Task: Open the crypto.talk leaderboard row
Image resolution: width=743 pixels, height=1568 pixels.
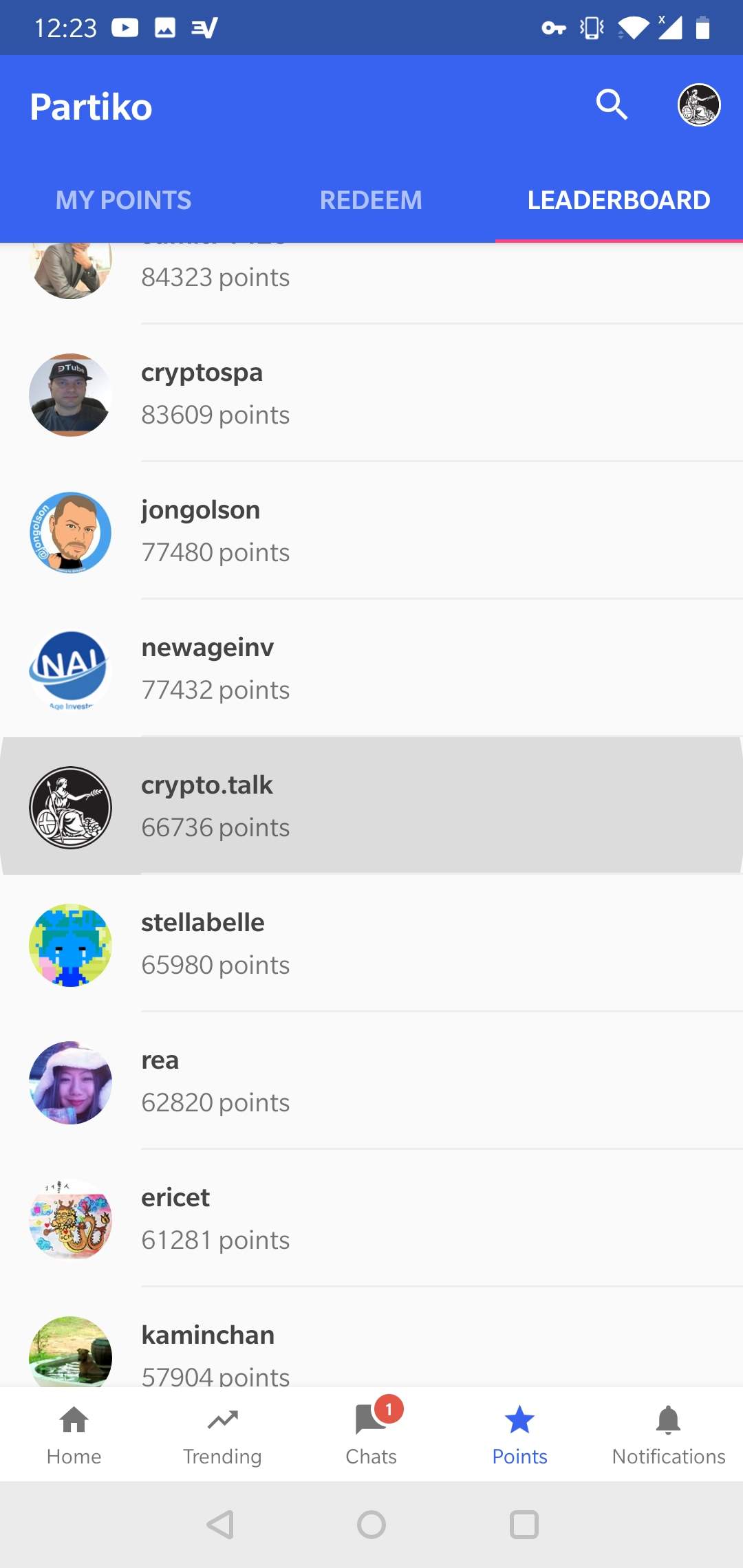Action: (371, 806)
